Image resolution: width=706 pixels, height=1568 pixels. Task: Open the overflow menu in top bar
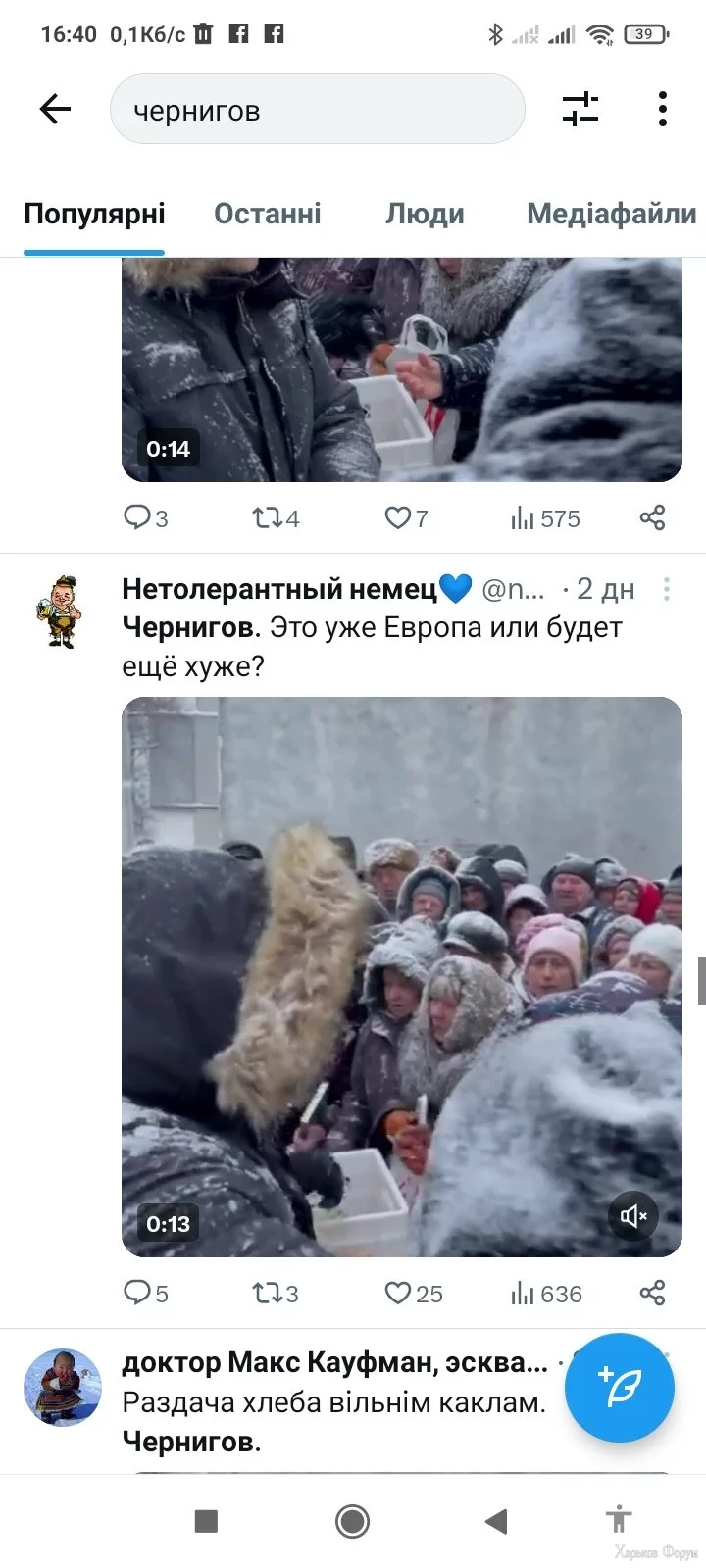coord(663,109)
